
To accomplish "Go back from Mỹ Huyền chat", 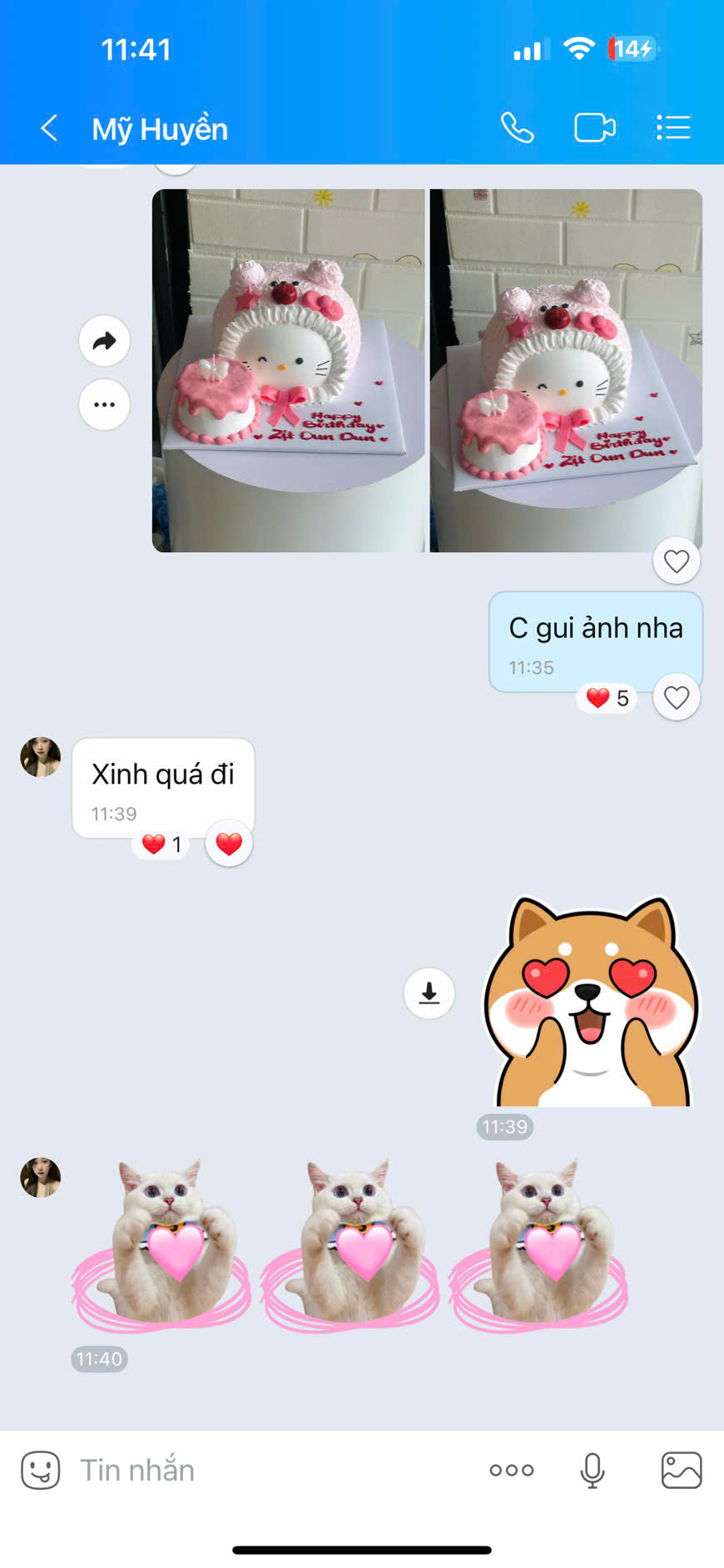I will click(x=50, y=128).
